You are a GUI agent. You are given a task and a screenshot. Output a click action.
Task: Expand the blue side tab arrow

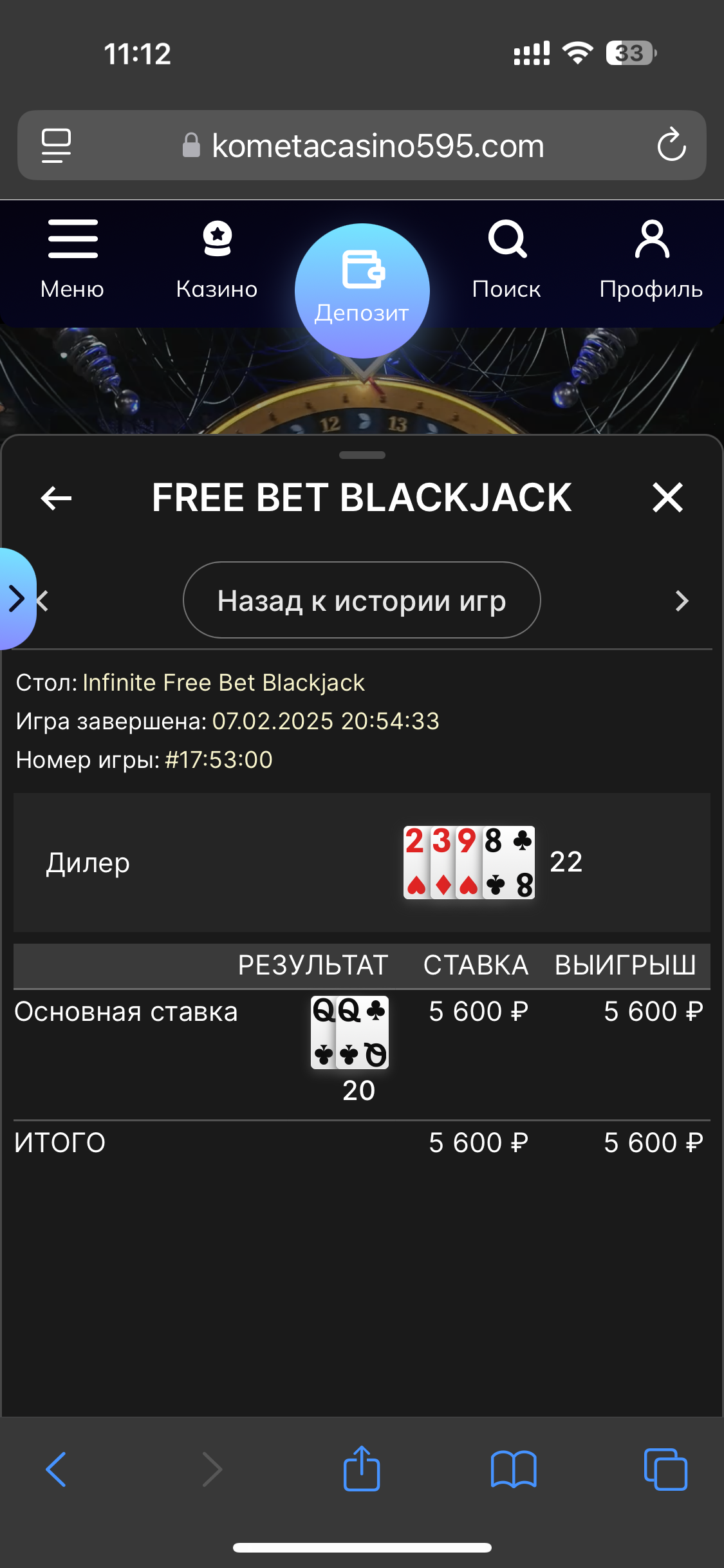coord(16,599)
